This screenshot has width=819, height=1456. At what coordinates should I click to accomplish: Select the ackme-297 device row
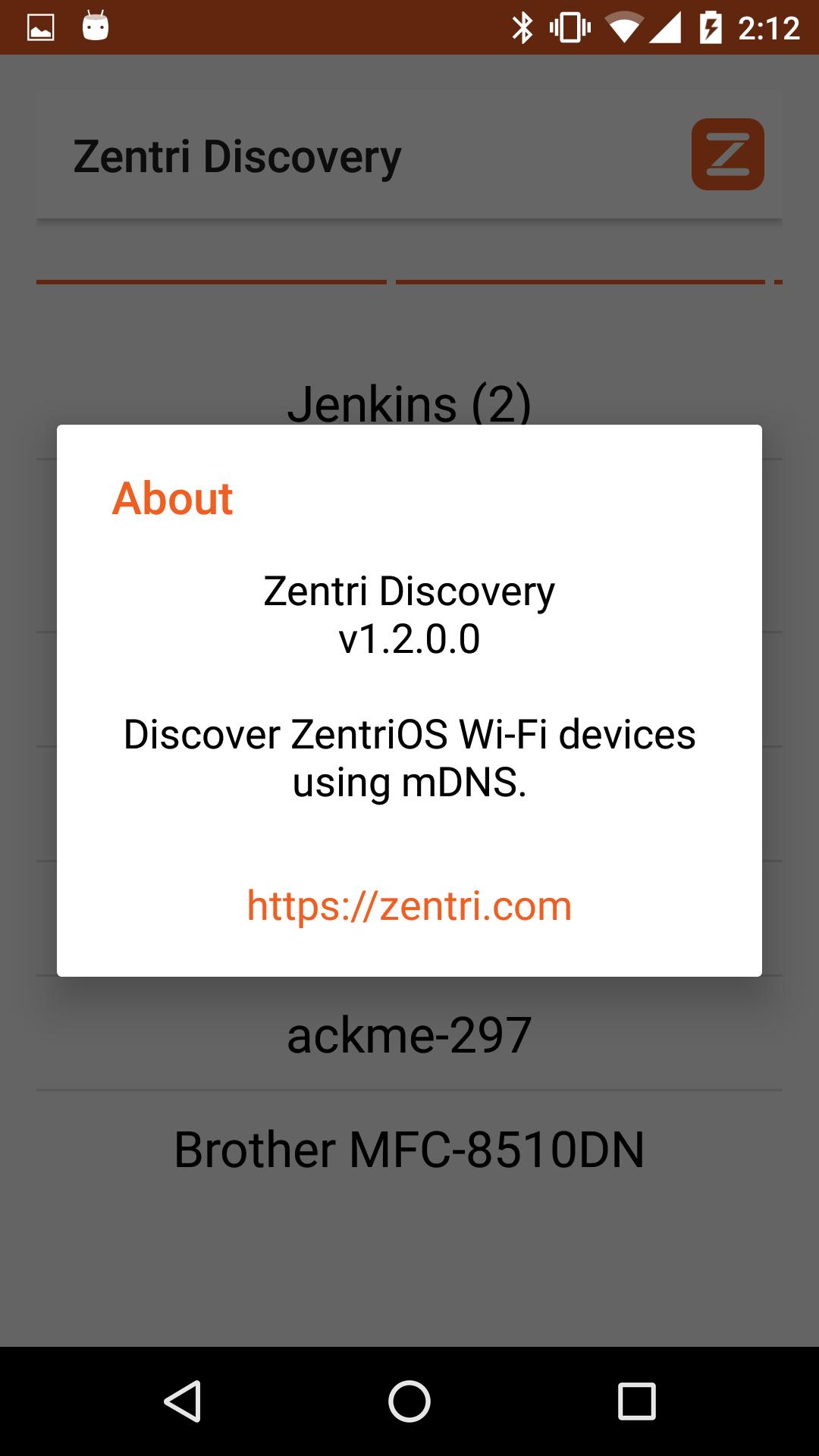click(409, 1035)
